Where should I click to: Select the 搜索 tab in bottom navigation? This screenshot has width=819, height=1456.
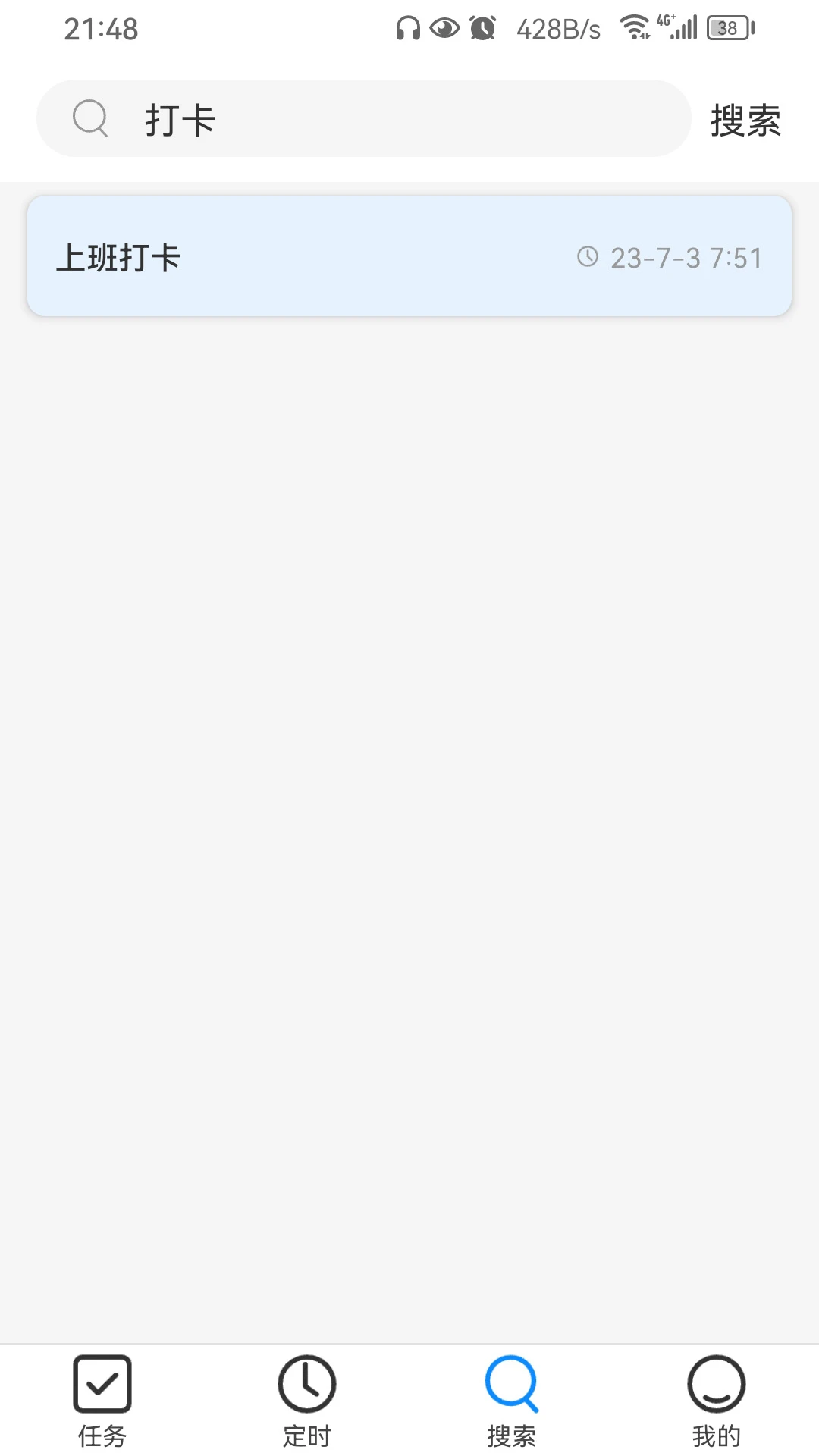point(512,1400)
